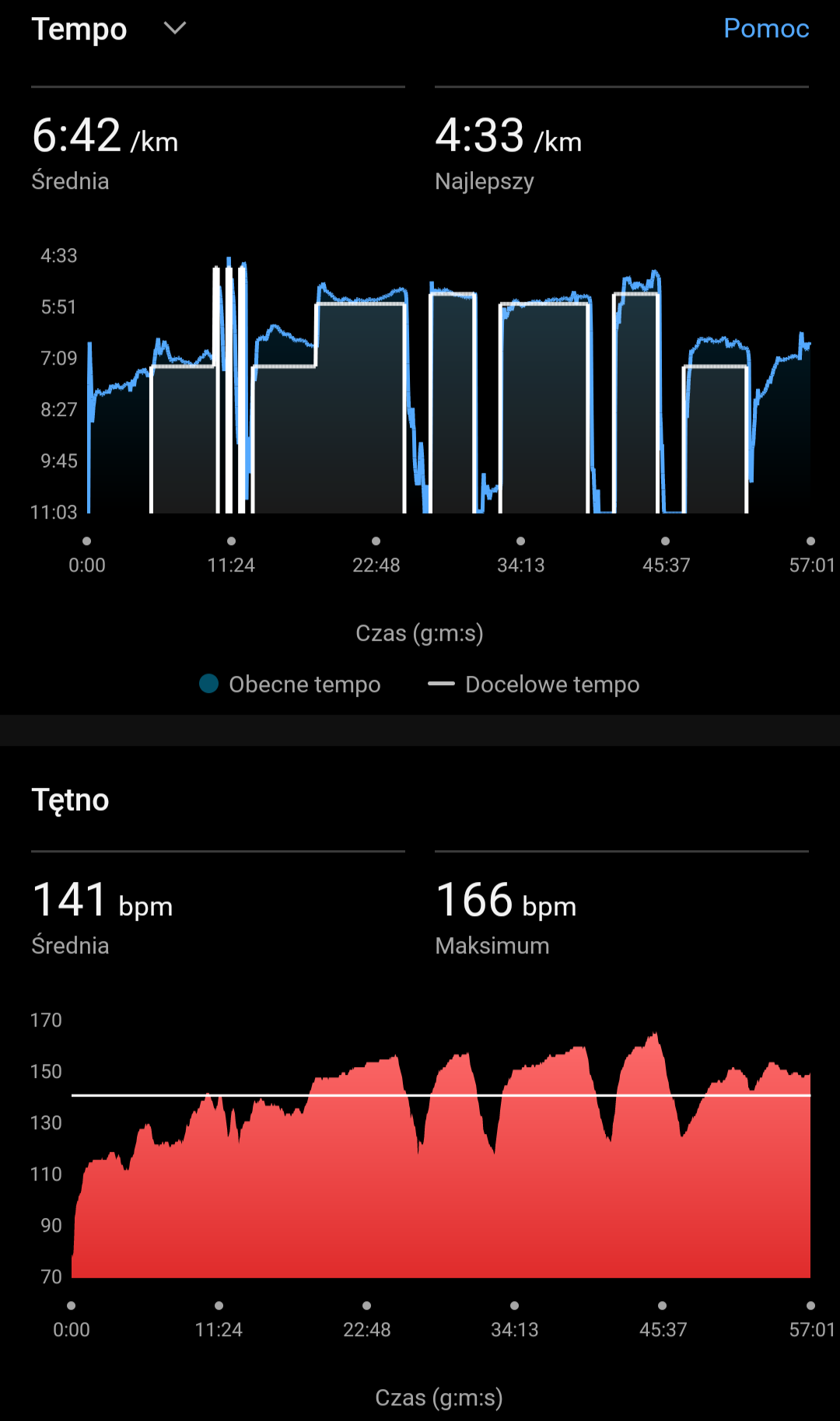The width and height of the screenshot is (840, 1421).
Task: Expand the Tempo chart dropdown
Action: (175, 29)
